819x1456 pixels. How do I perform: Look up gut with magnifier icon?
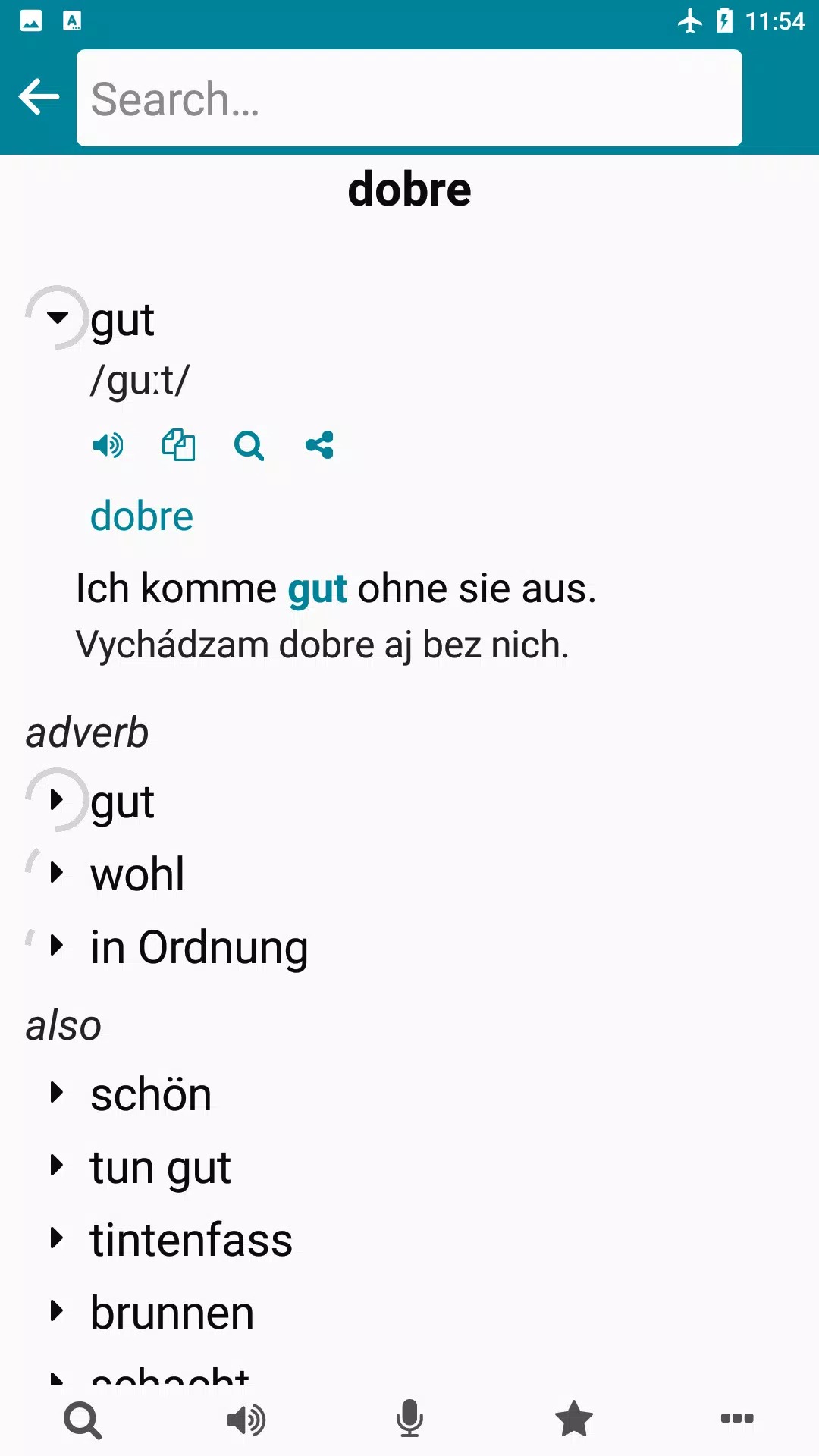[x=249, y=445]
